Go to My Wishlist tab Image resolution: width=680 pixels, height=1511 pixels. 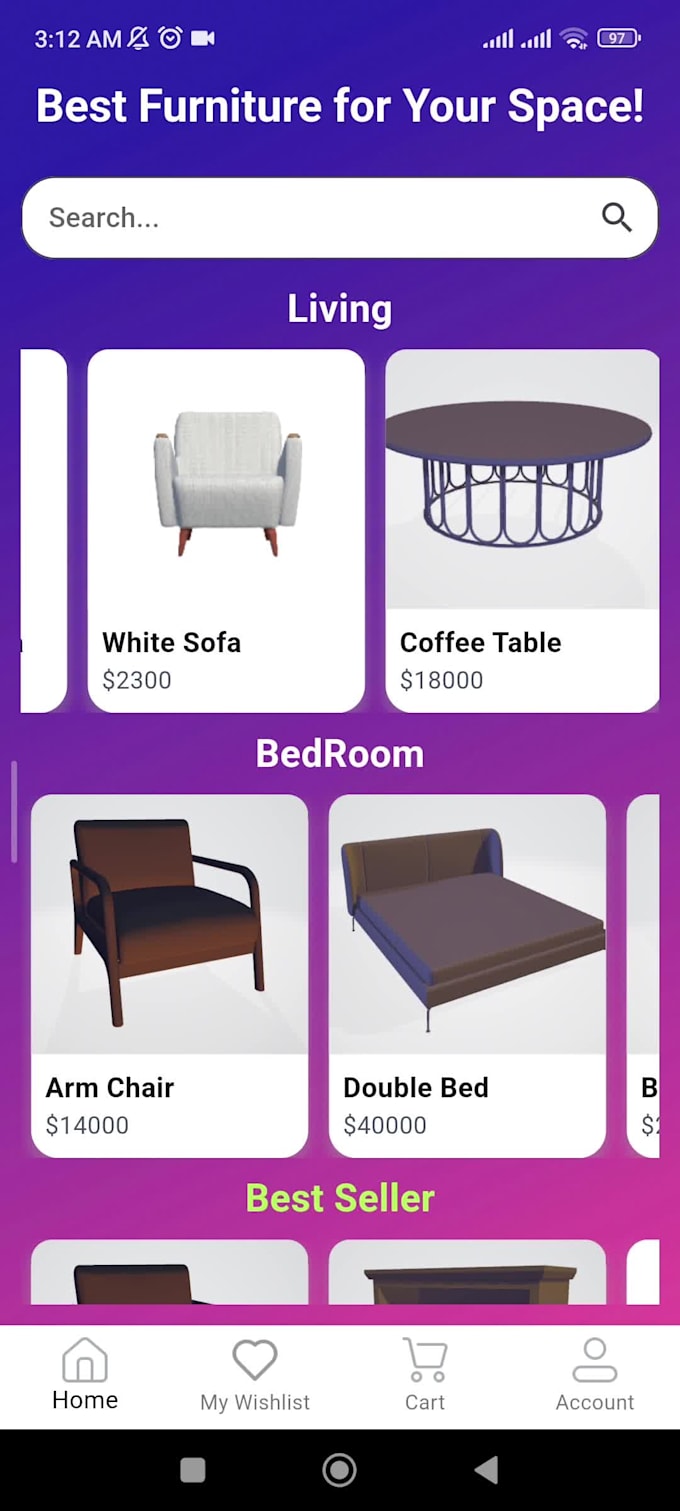255,1375
